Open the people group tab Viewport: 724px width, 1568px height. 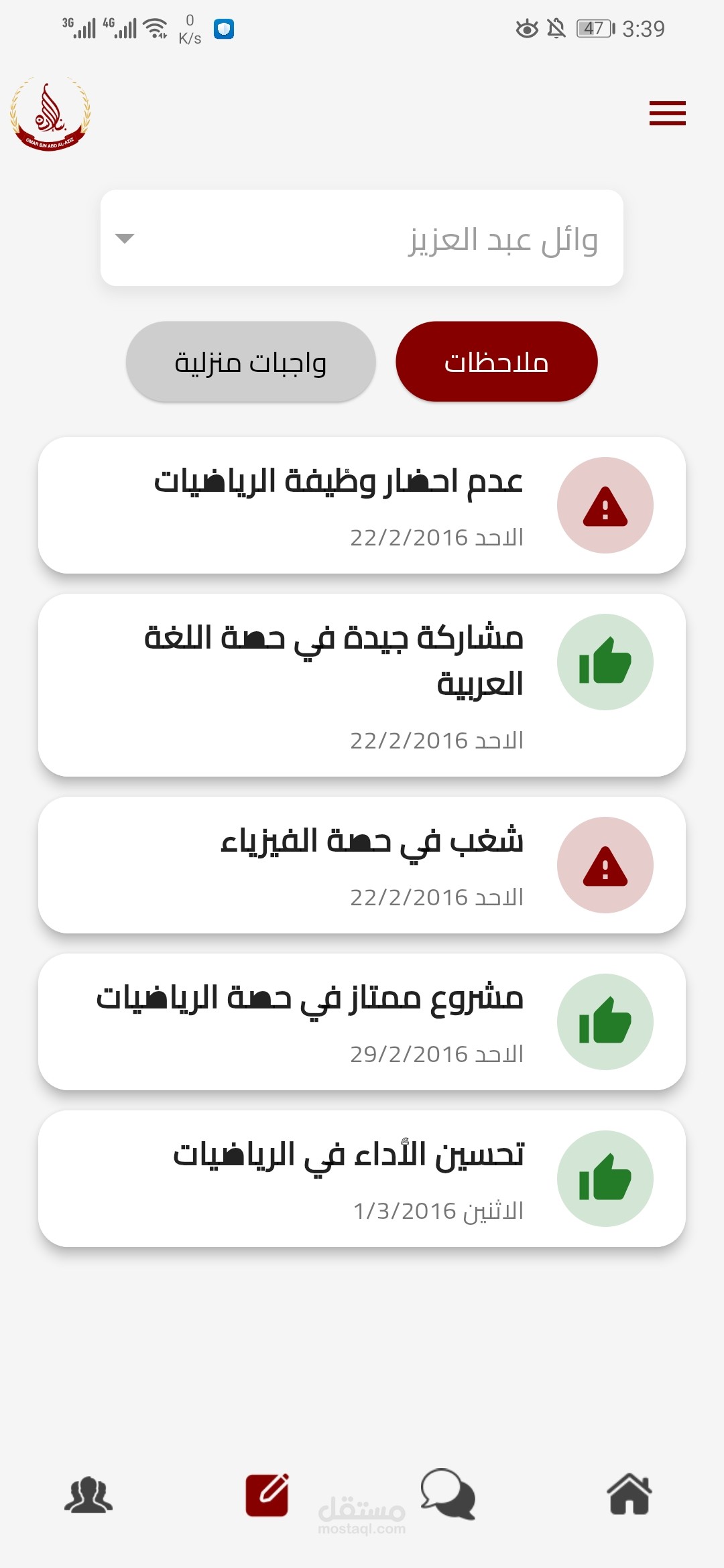coord(88,1496)
